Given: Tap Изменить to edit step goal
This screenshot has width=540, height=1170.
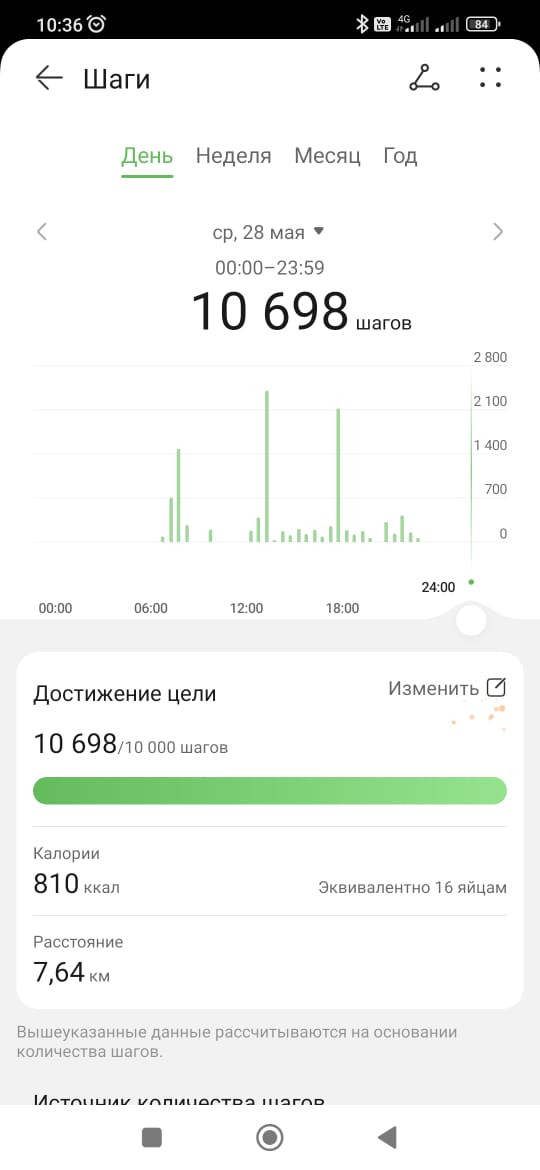Looking at the screenshot, I should pyautogui.click(x=447, y=688).
